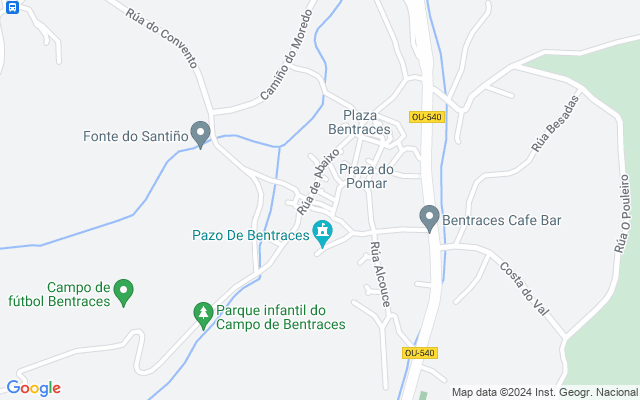The height and width of the screenshot is (400, 640).
Task: Select the Parque infantil do Campo de Bentraces pin
Action: (202, 315)
